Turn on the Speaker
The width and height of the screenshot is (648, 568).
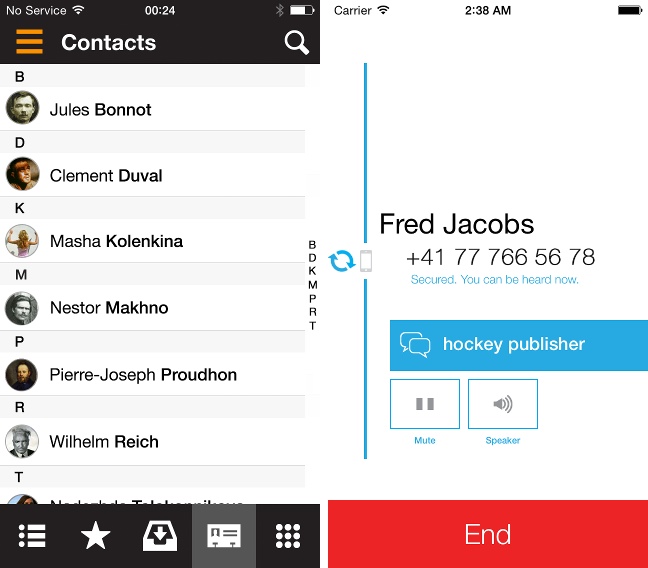pyautogui.click(x=503, y=404)
